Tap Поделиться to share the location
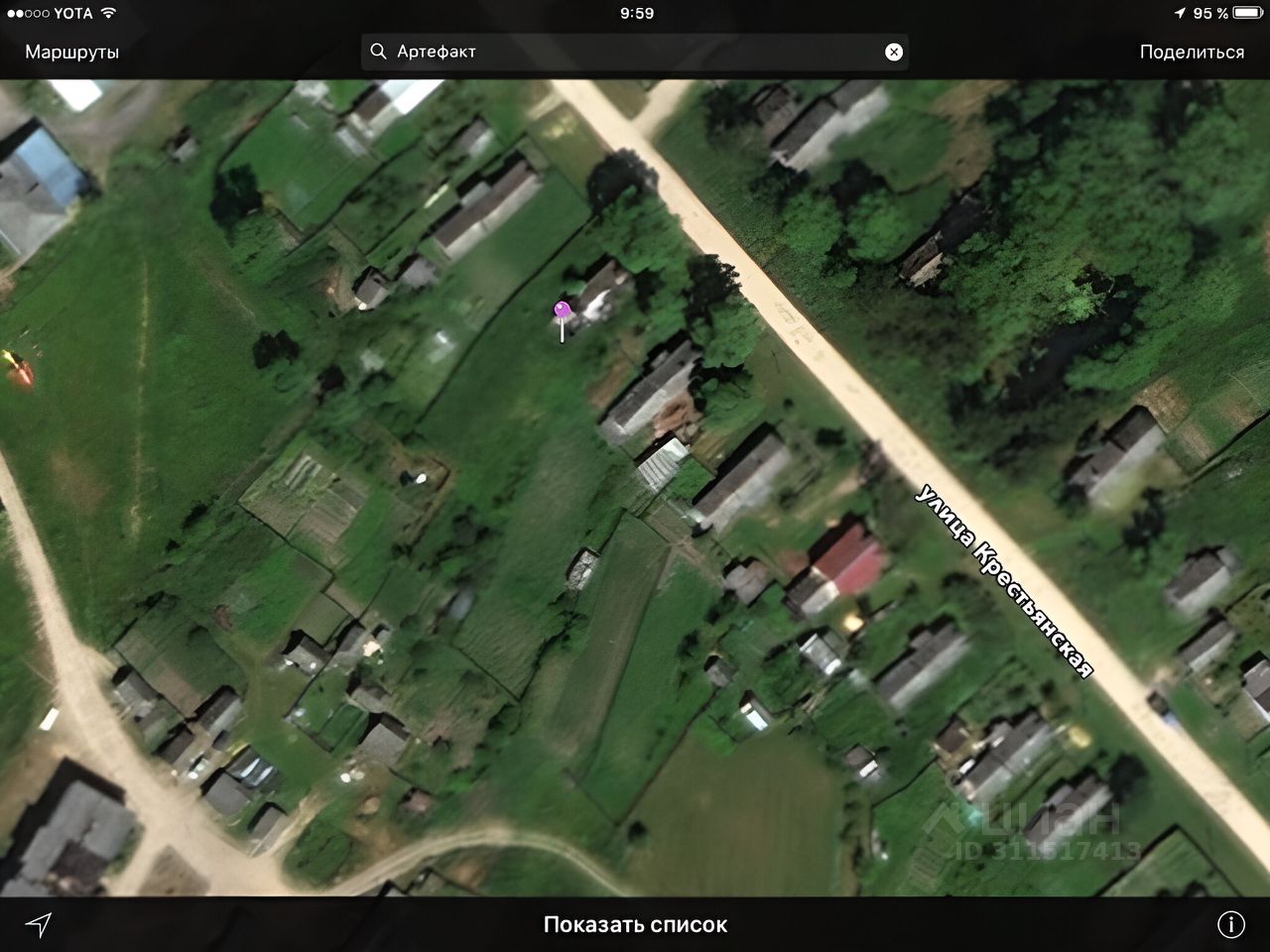Screen dimensions: 1270x952 tap(1192, 52)
